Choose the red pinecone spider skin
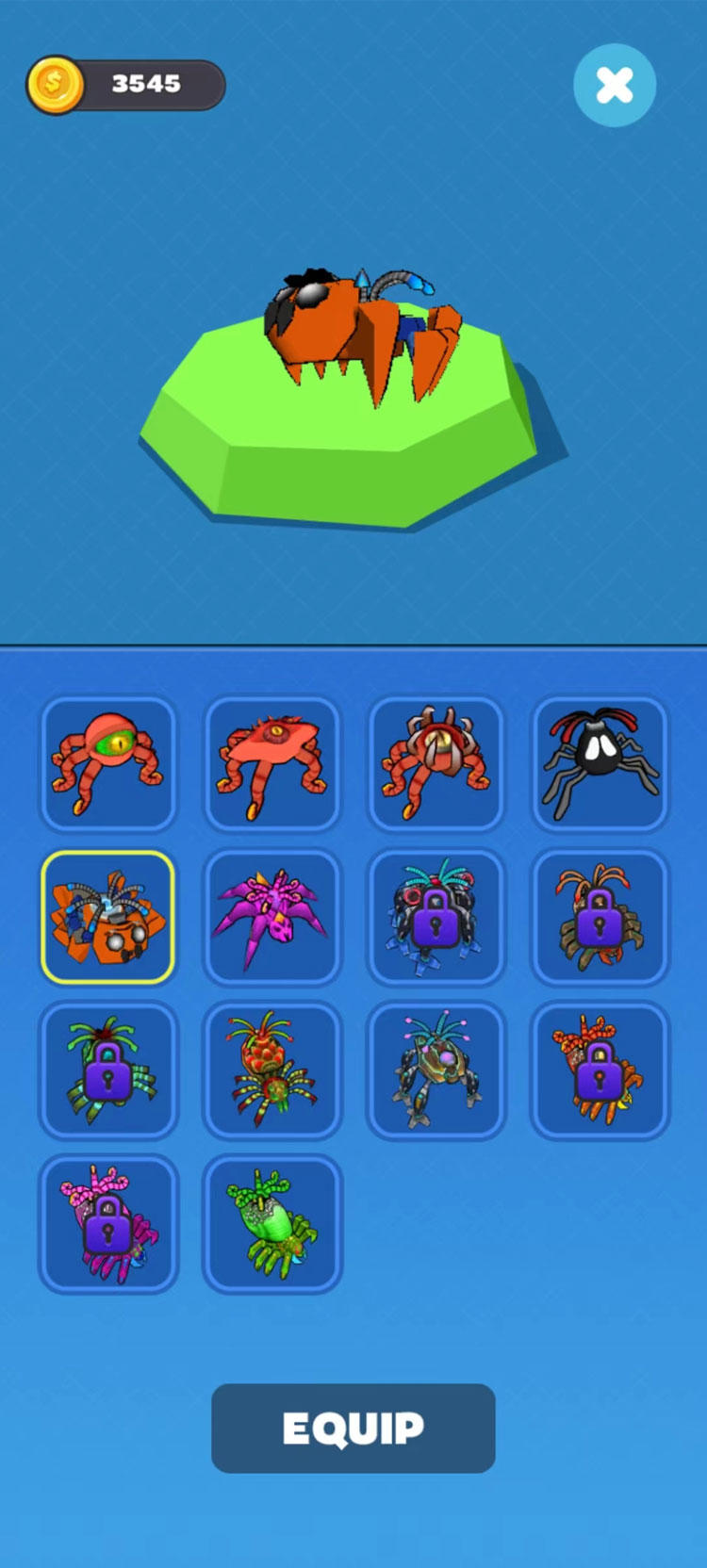 272,1070
